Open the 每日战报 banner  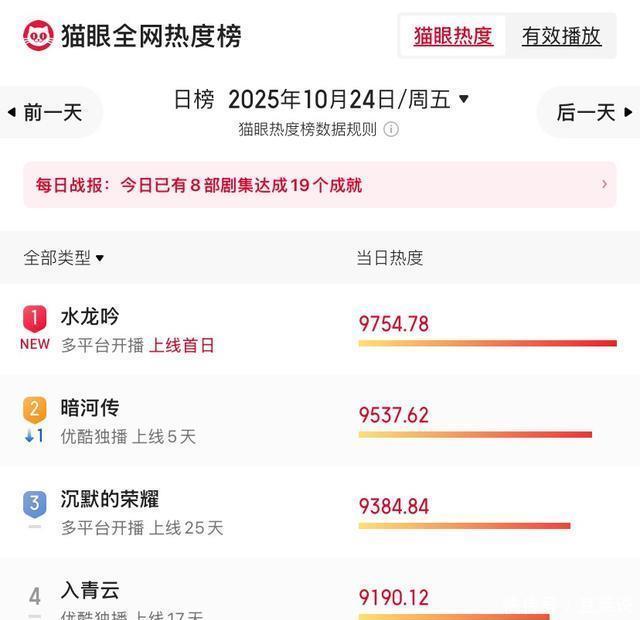(320, 185)
